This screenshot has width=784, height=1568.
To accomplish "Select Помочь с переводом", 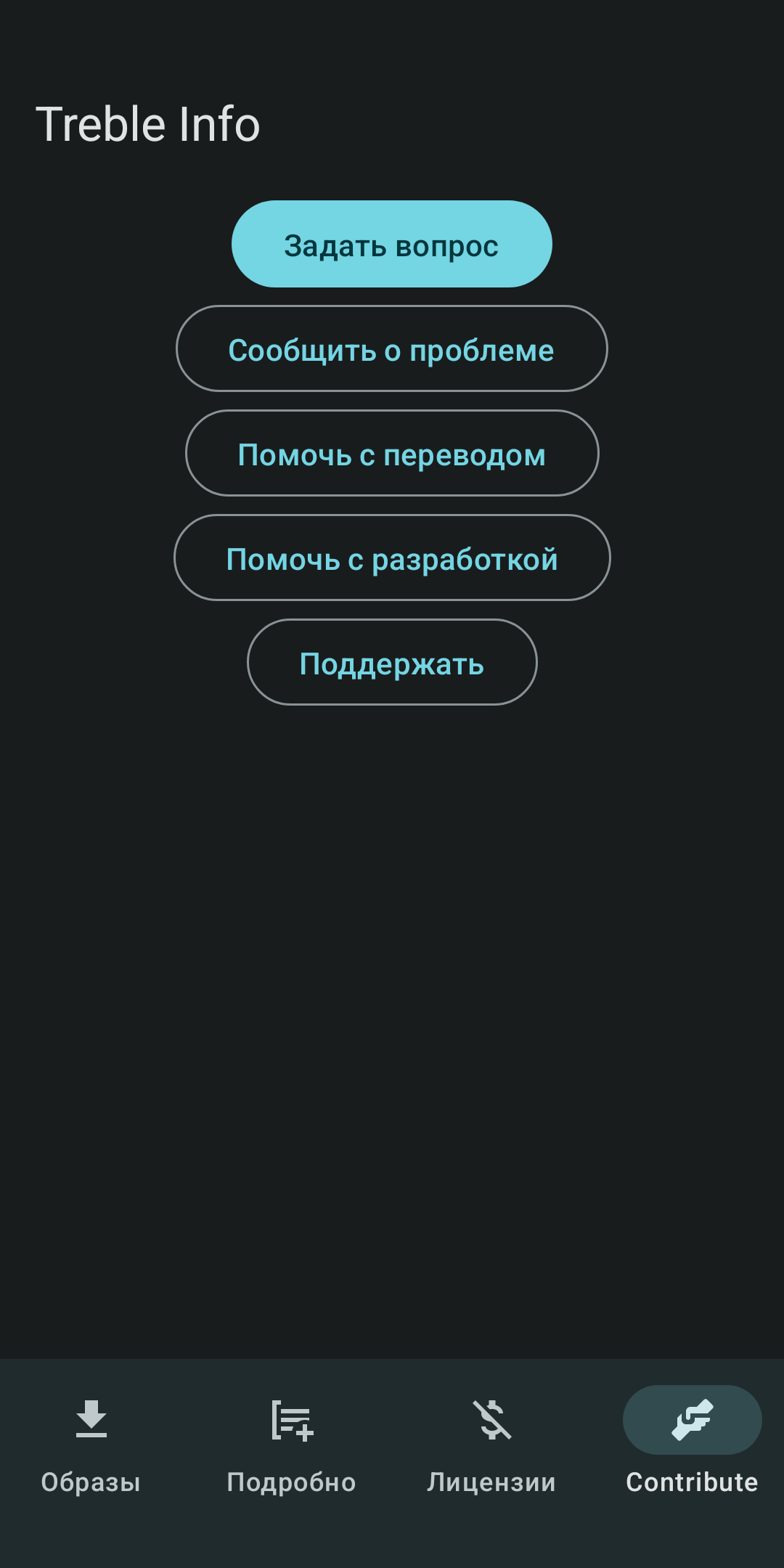I will click(391, 454).
